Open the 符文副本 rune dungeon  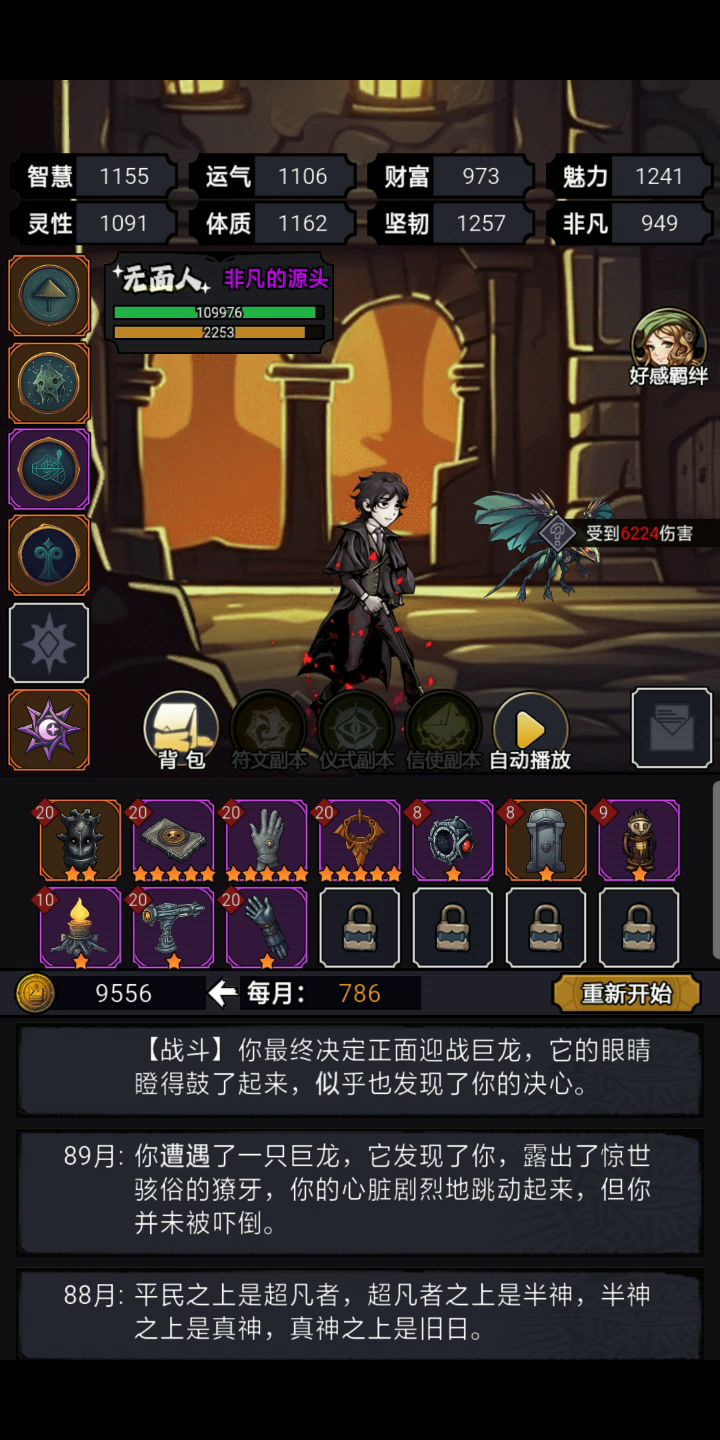tap(268, 730)
